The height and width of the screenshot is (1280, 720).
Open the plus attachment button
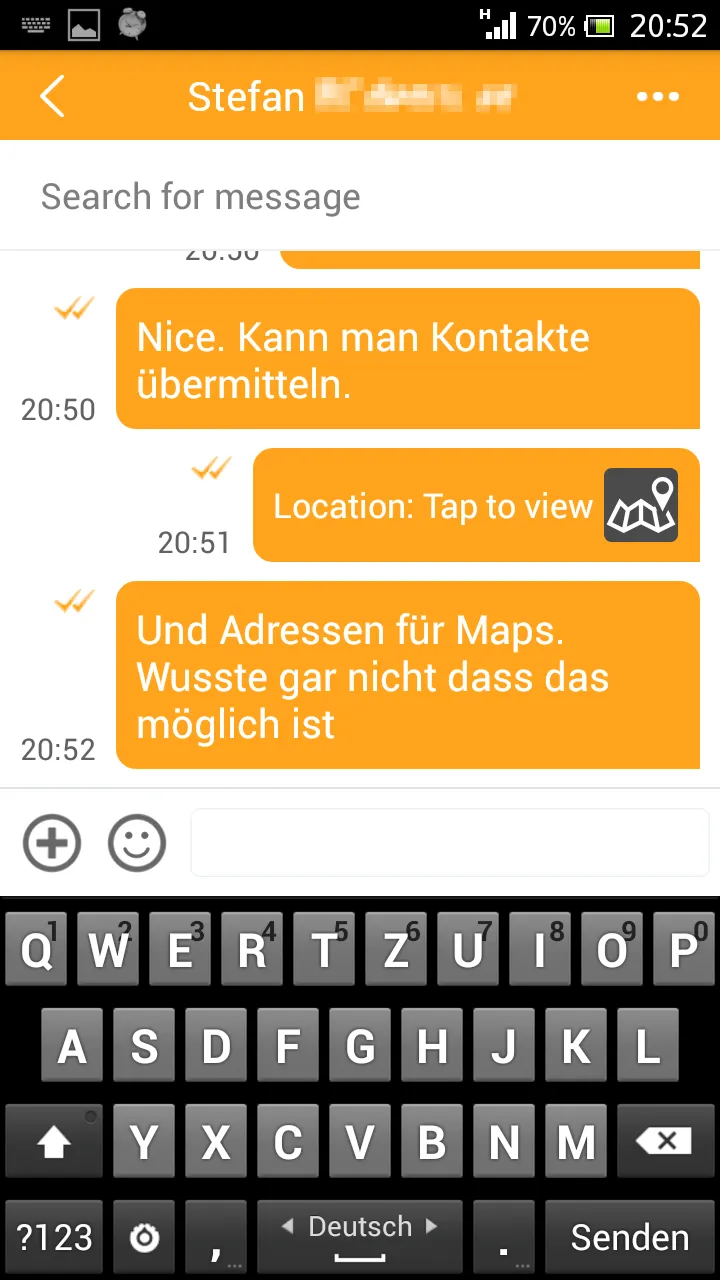click(x=52, y=843)
